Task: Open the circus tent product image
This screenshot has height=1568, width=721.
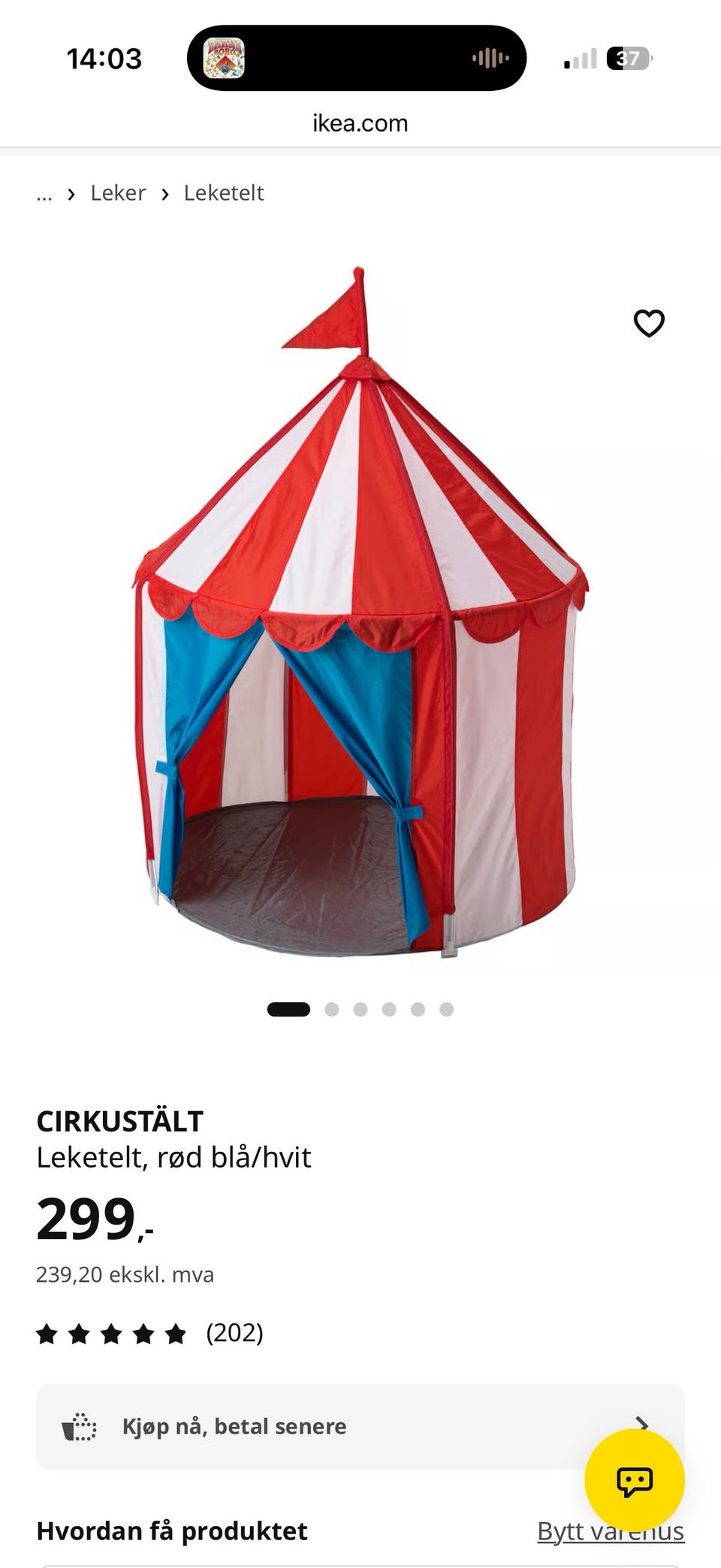Action: click(360, 612)
